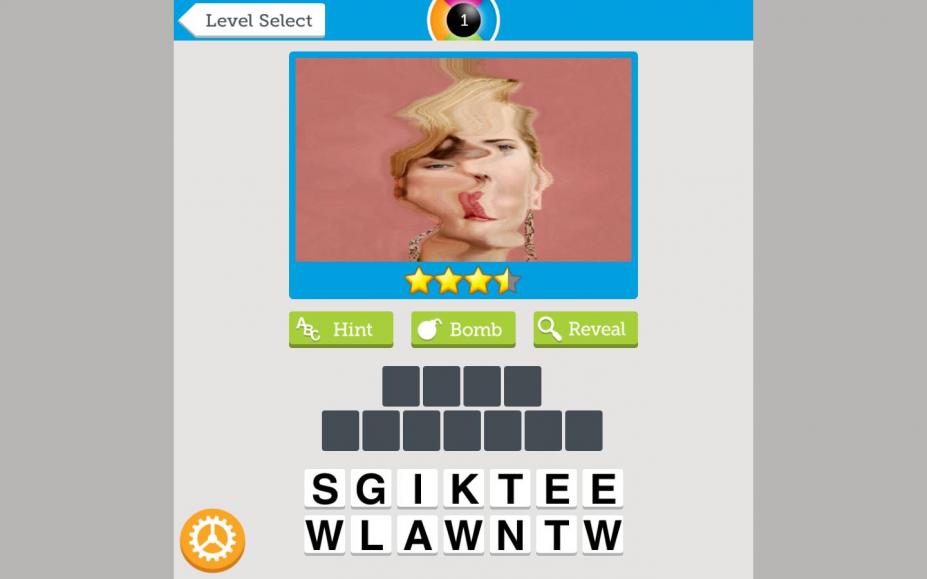Select the letter S tile
The width and height of the screenshot is (927, 579).
click(324, 489)
